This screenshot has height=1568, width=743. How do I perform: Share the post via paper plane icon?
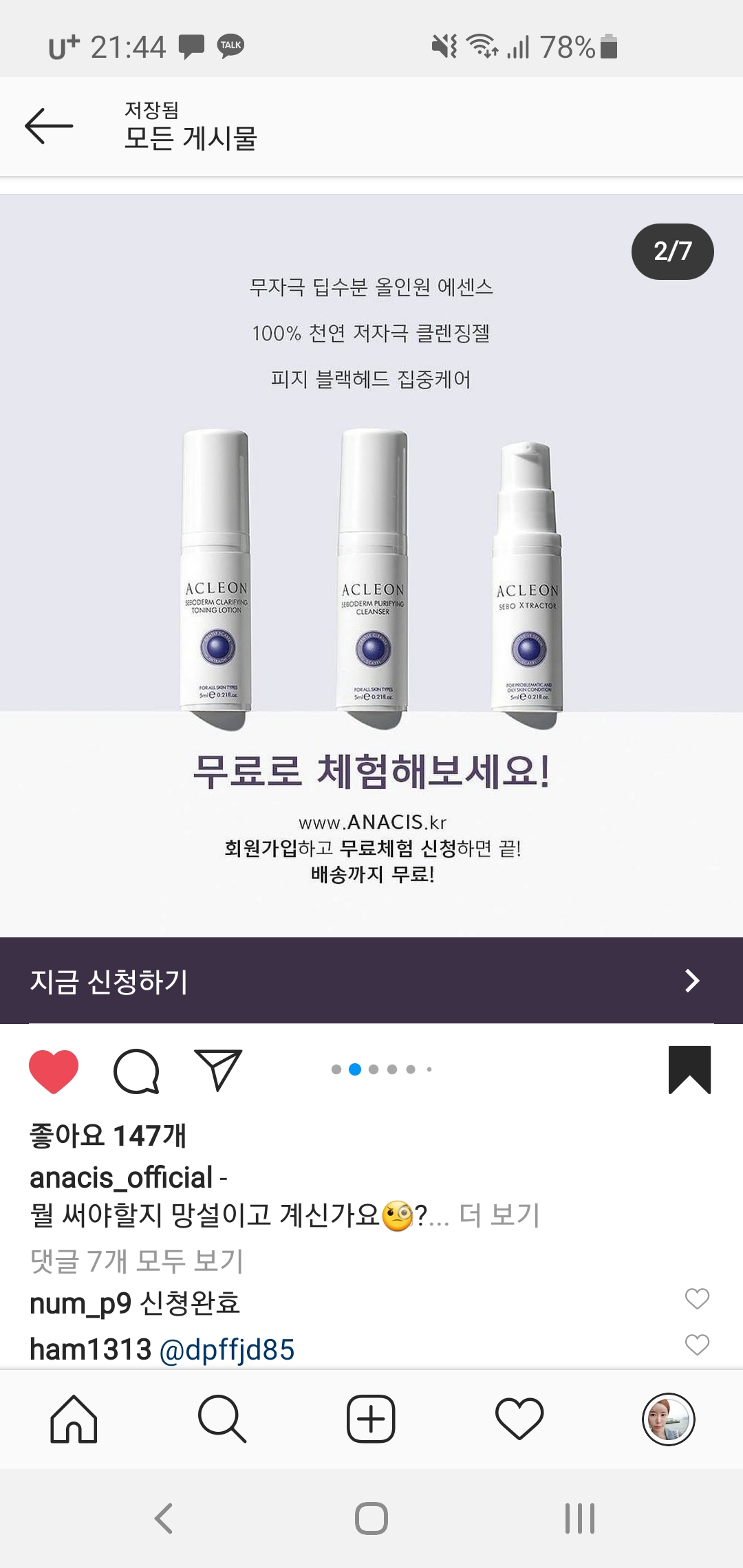pos(218,1070)
